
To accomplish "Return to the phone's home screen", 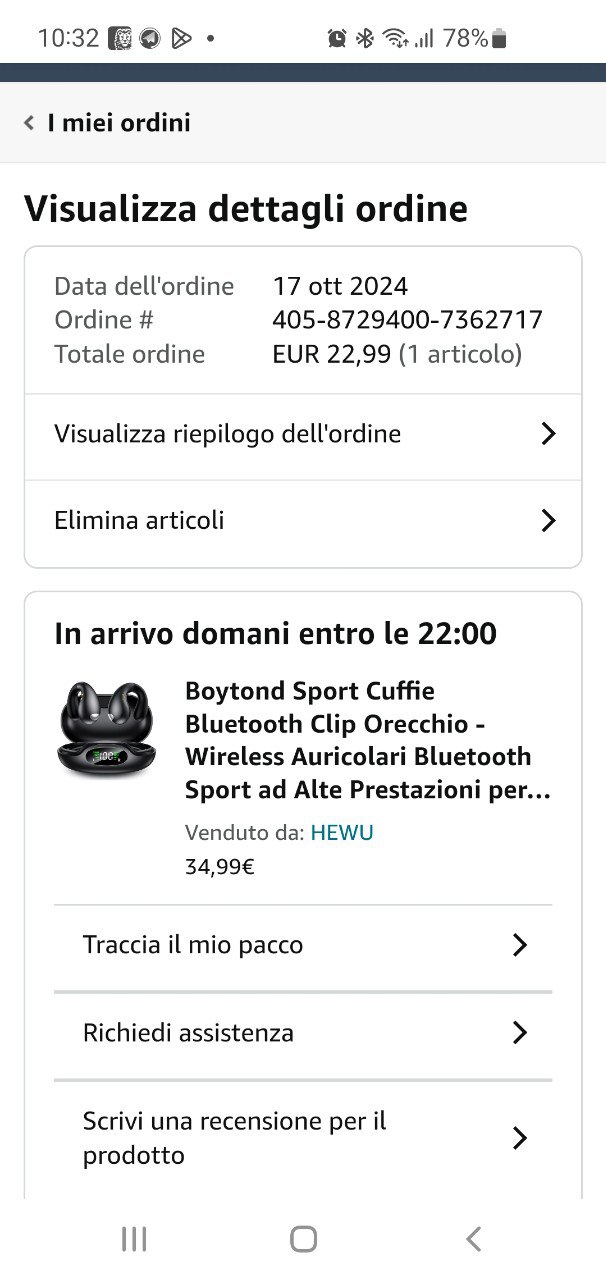I will (303, 1239).
